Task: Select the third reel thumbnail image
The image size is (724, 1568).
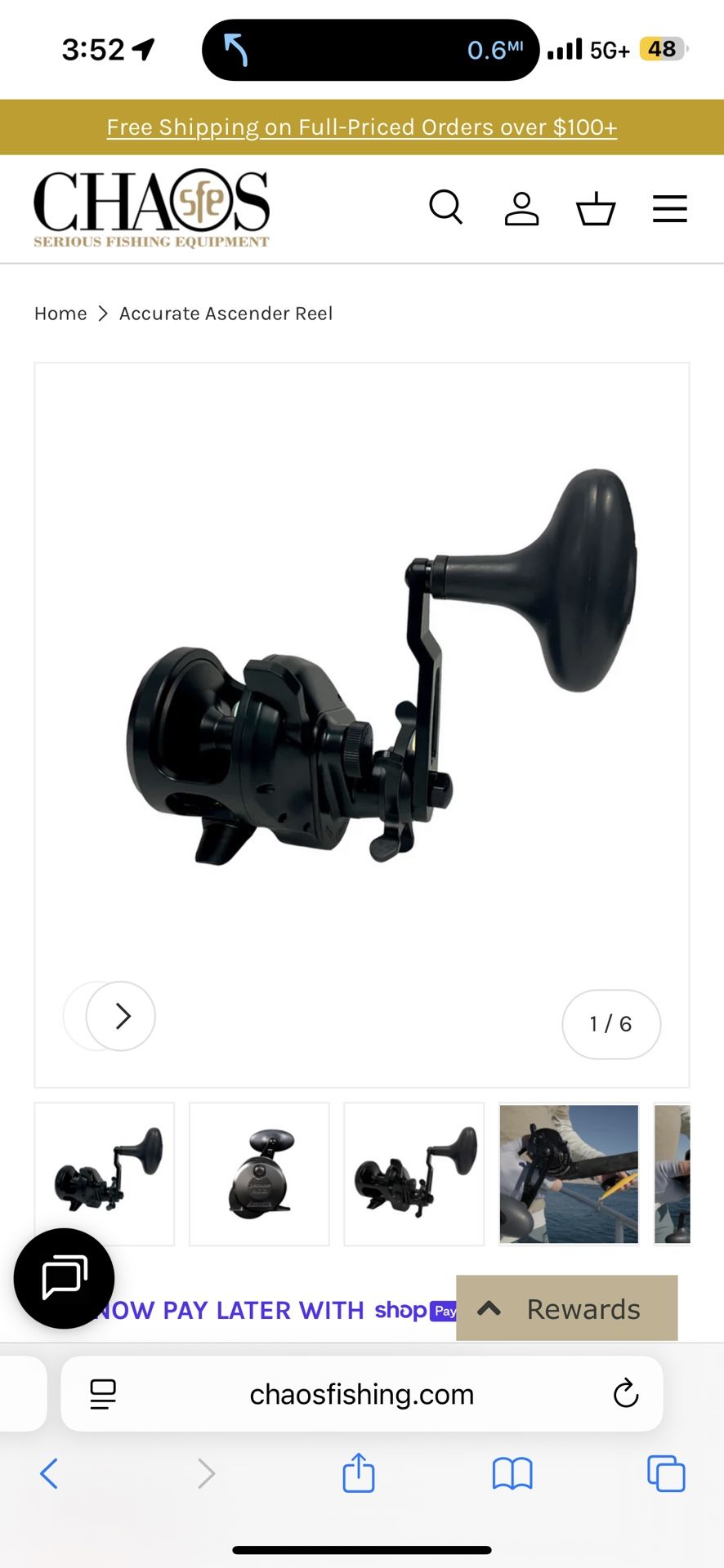Action: pyautogui.click(x=413, y=1174)
